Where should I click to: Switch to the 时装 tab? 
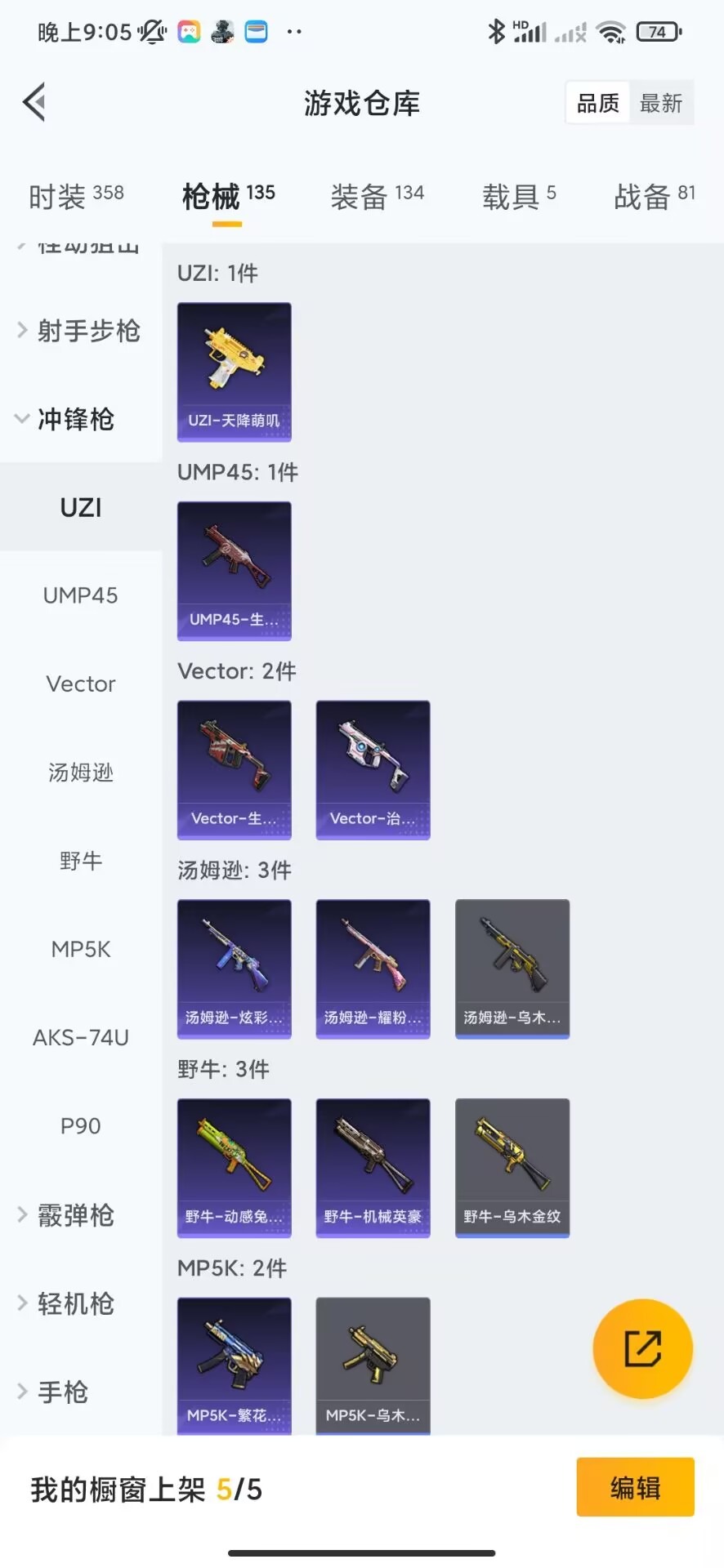(x=76, y=196)
